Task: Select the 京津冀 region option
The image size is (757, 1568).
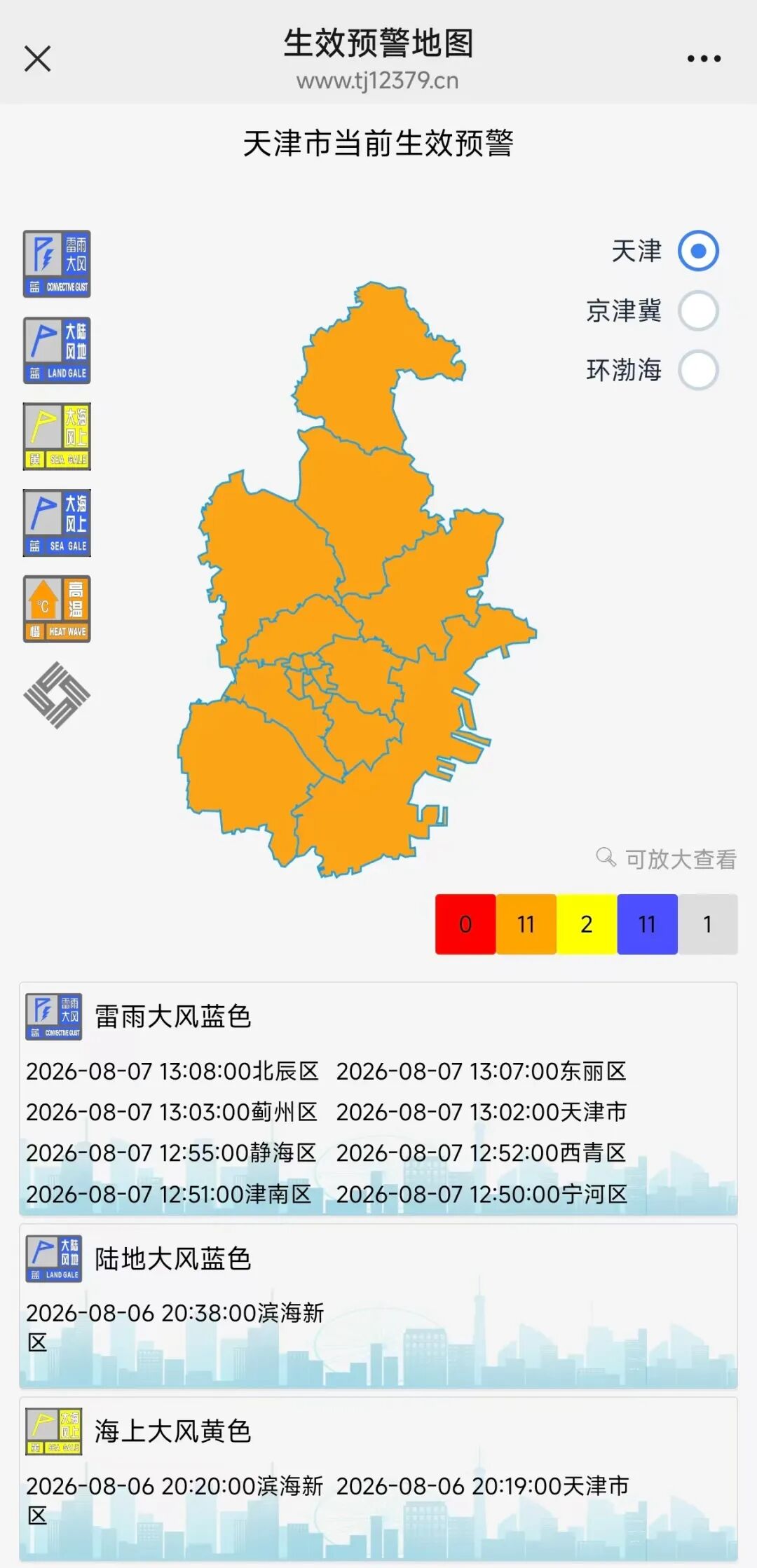Action: (698, 310)
